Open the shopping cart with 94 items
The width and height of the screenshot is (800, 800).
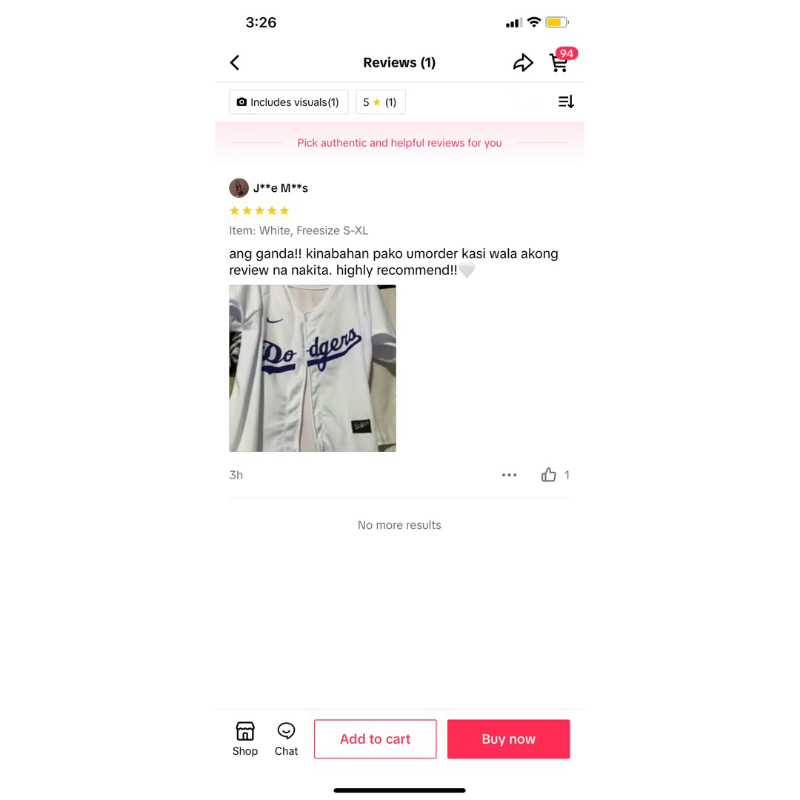click(560, 63)
